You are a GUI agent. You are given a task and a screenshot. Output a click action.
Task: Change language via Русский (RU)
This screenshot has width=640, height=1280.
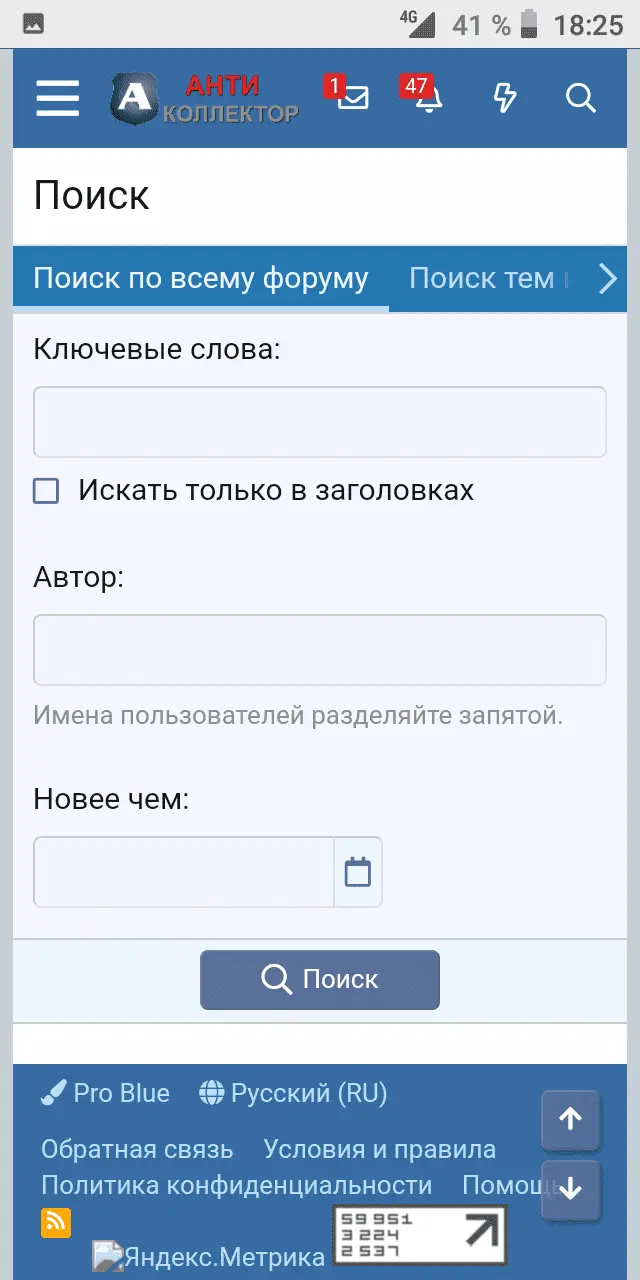click(294, 1093)
